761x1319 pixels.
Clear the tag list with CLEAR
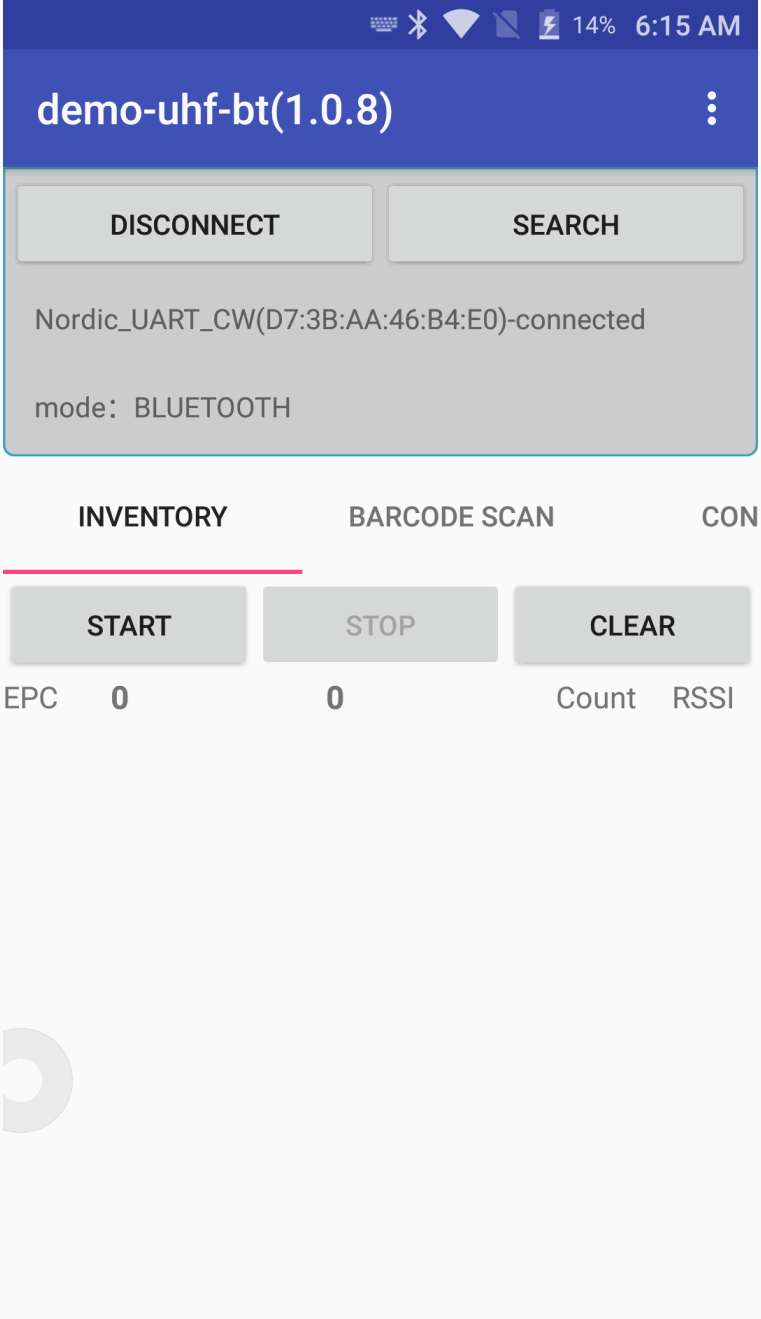632,624
